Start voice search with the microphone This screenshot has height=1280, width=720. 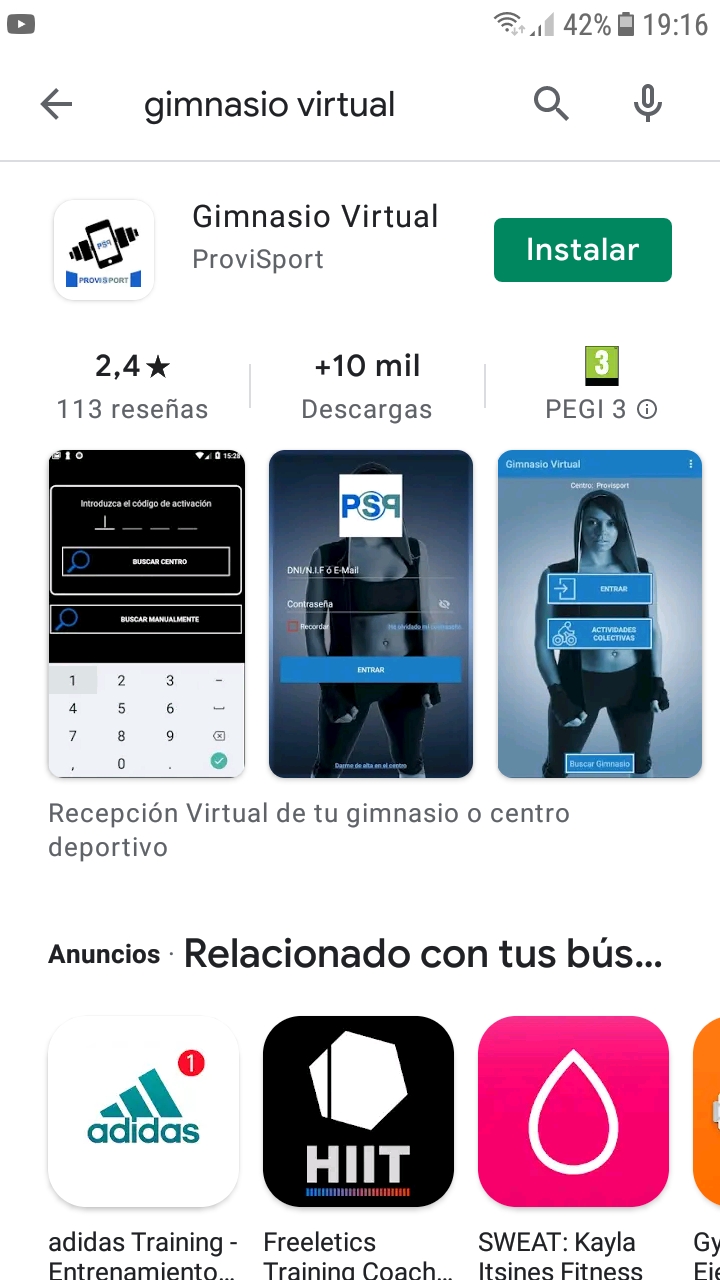648,104
